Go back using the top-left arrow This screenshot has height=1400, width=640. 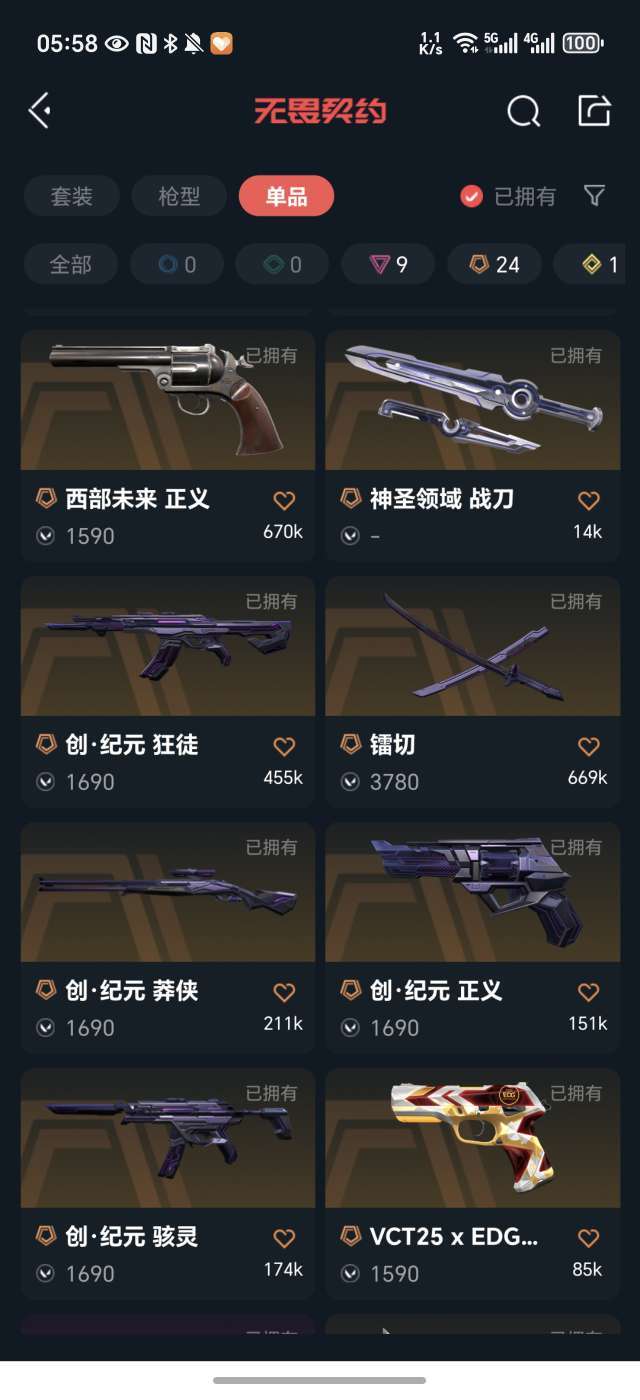tap(40, 110)
